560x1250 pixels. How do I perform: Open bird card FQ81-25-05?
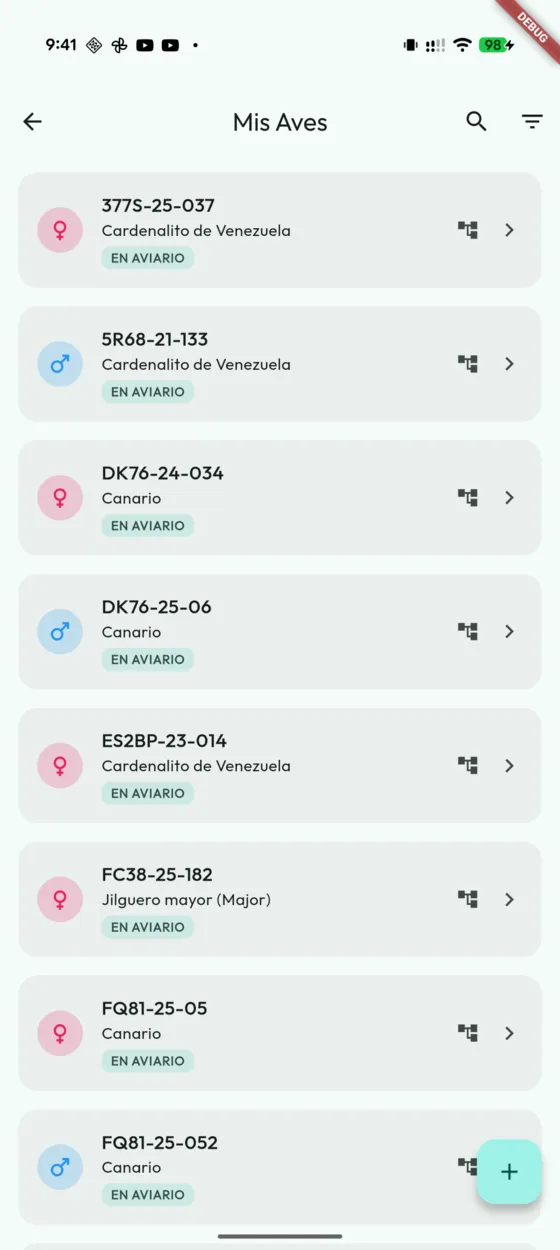point(280,1034)
